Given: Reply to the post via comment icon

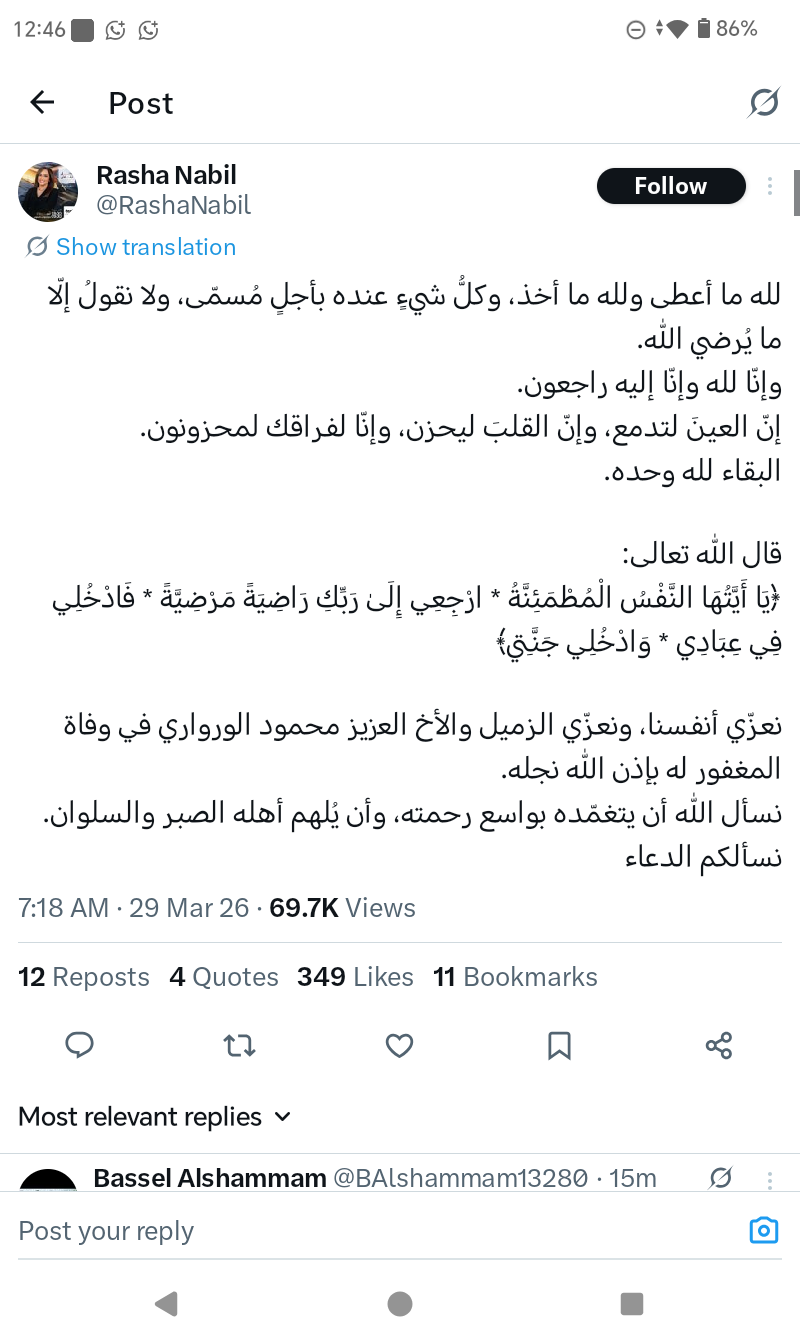Looking at the screenshot, I should [x=80, y=1046].
